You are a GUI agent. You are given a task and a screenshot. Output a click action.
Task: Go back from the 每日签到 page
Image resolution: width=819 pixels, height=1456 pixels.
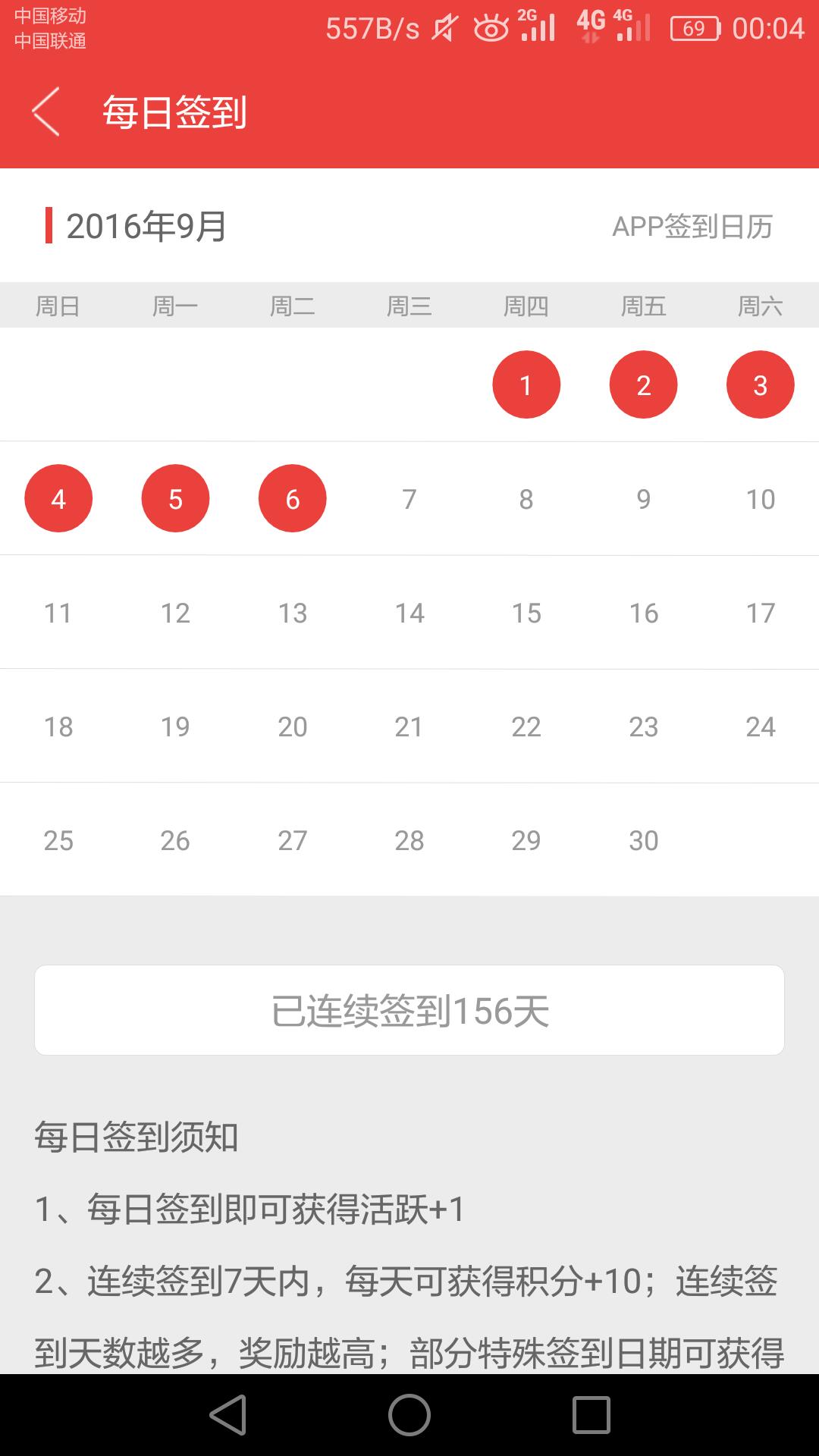(46, 112)
